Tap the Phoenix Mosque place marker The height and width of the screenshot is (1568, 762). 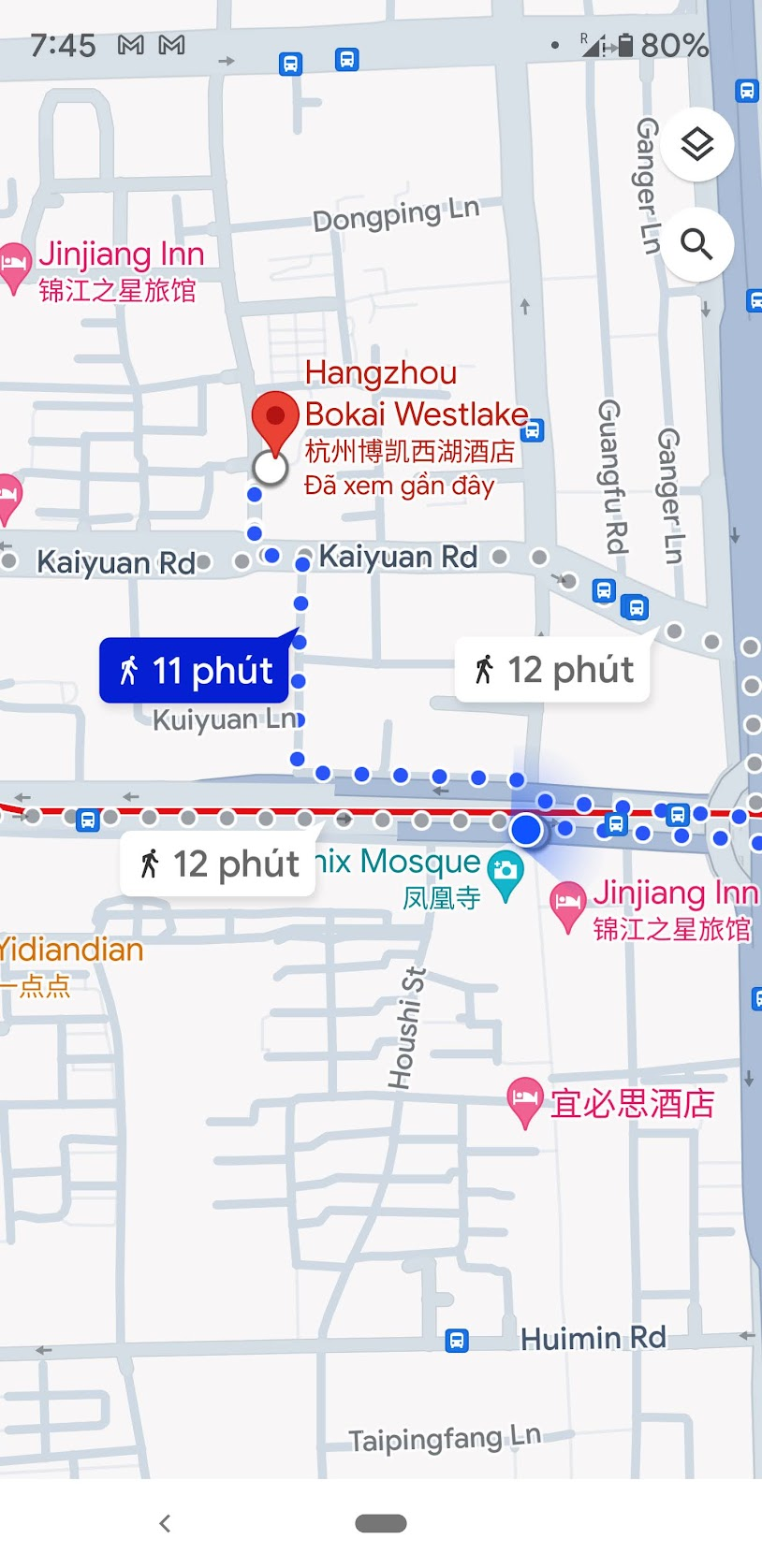(x=506, y=872)
